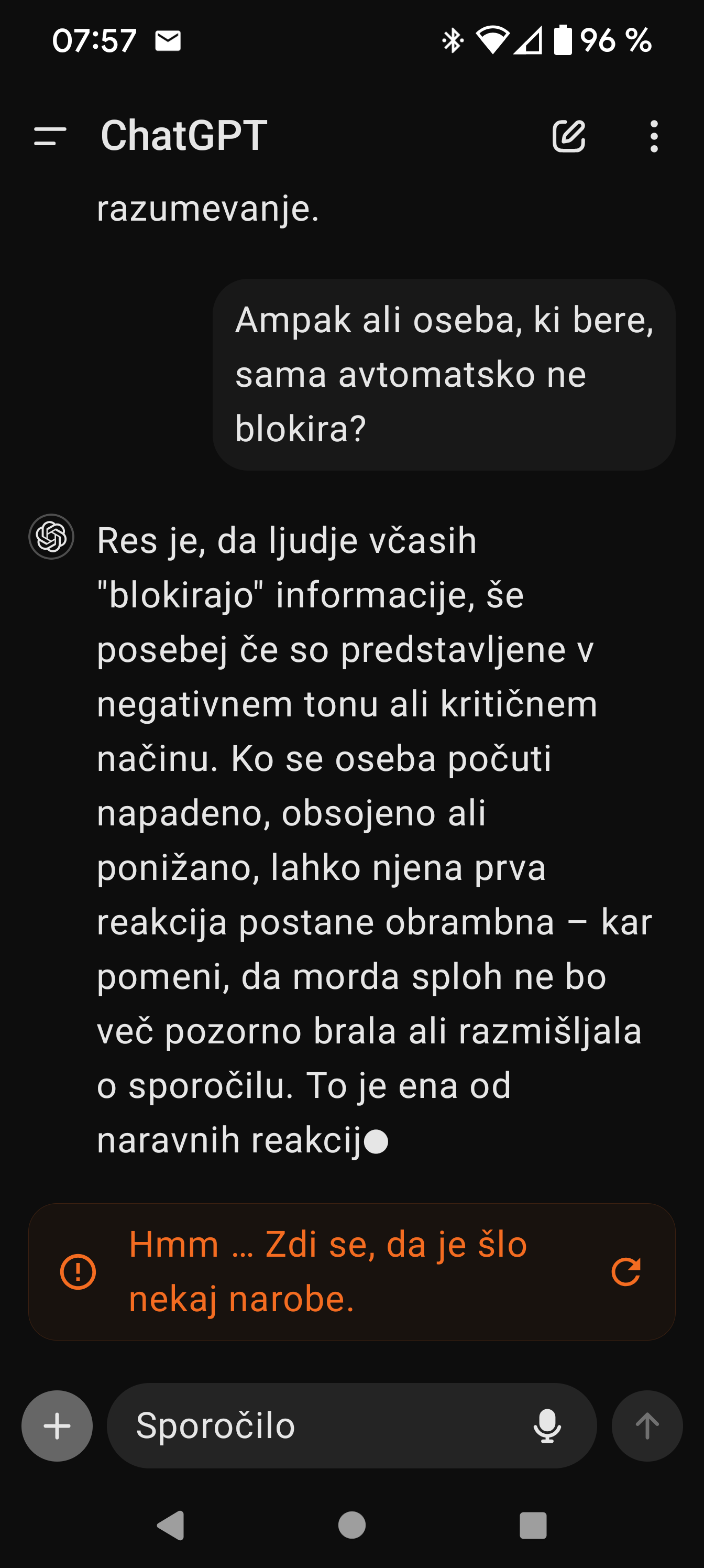Retry the failed response
The width and height of the screenshot is (704, 1568).
coord(625,1271)
